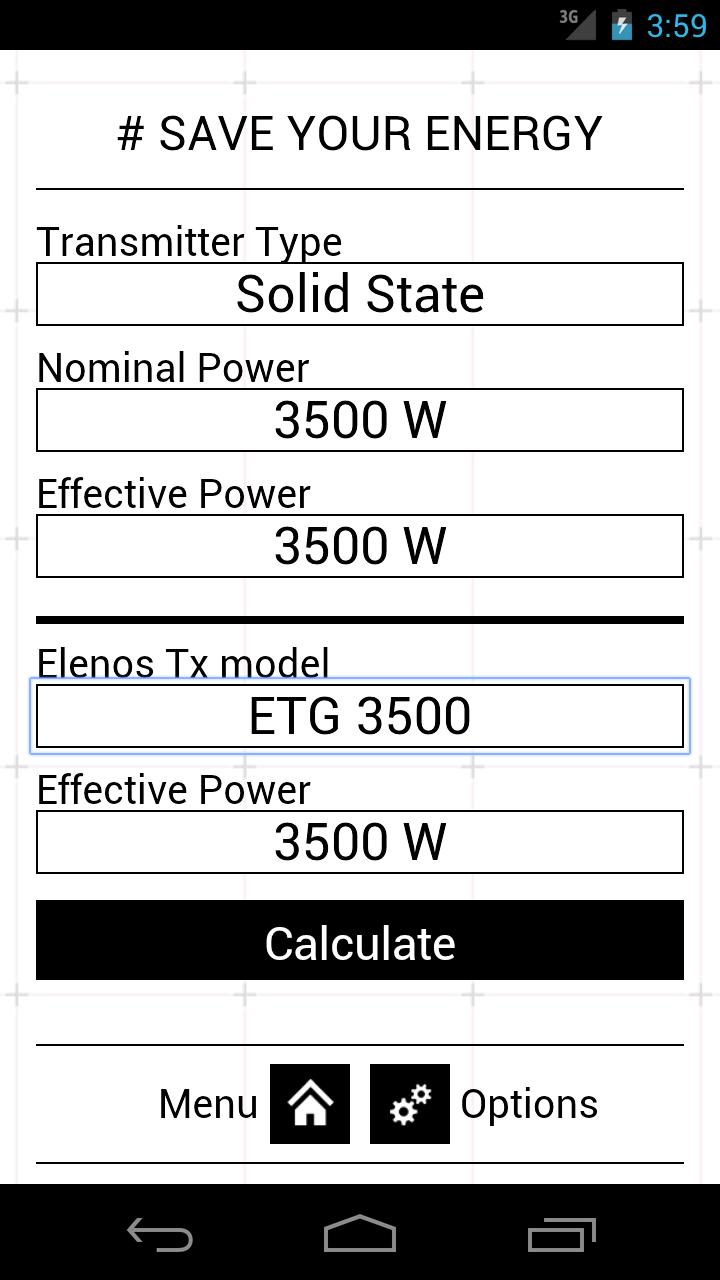This screenshot has height=1280, width=720.
Task: Select the Effective Power field below ETG 3500
Action: (359, 841)
